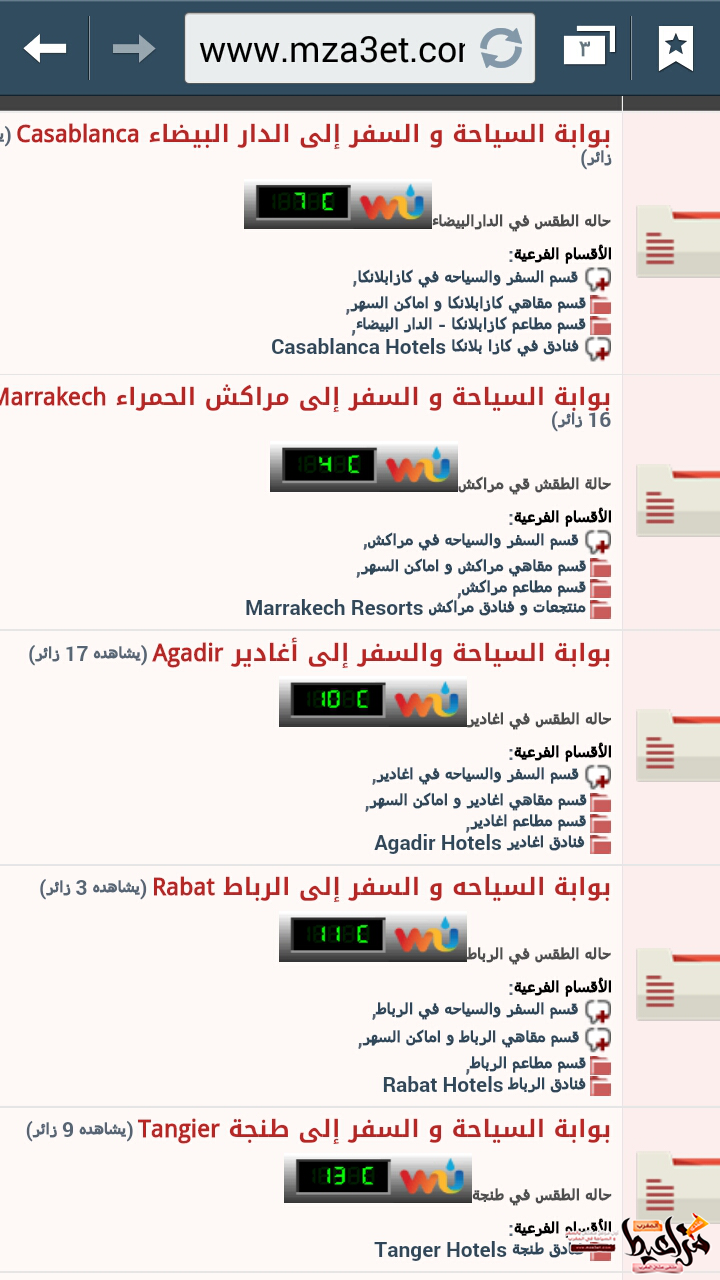Open the Casablanca weather widget
Screen dimensions: 720x1280
pos(338,205)
